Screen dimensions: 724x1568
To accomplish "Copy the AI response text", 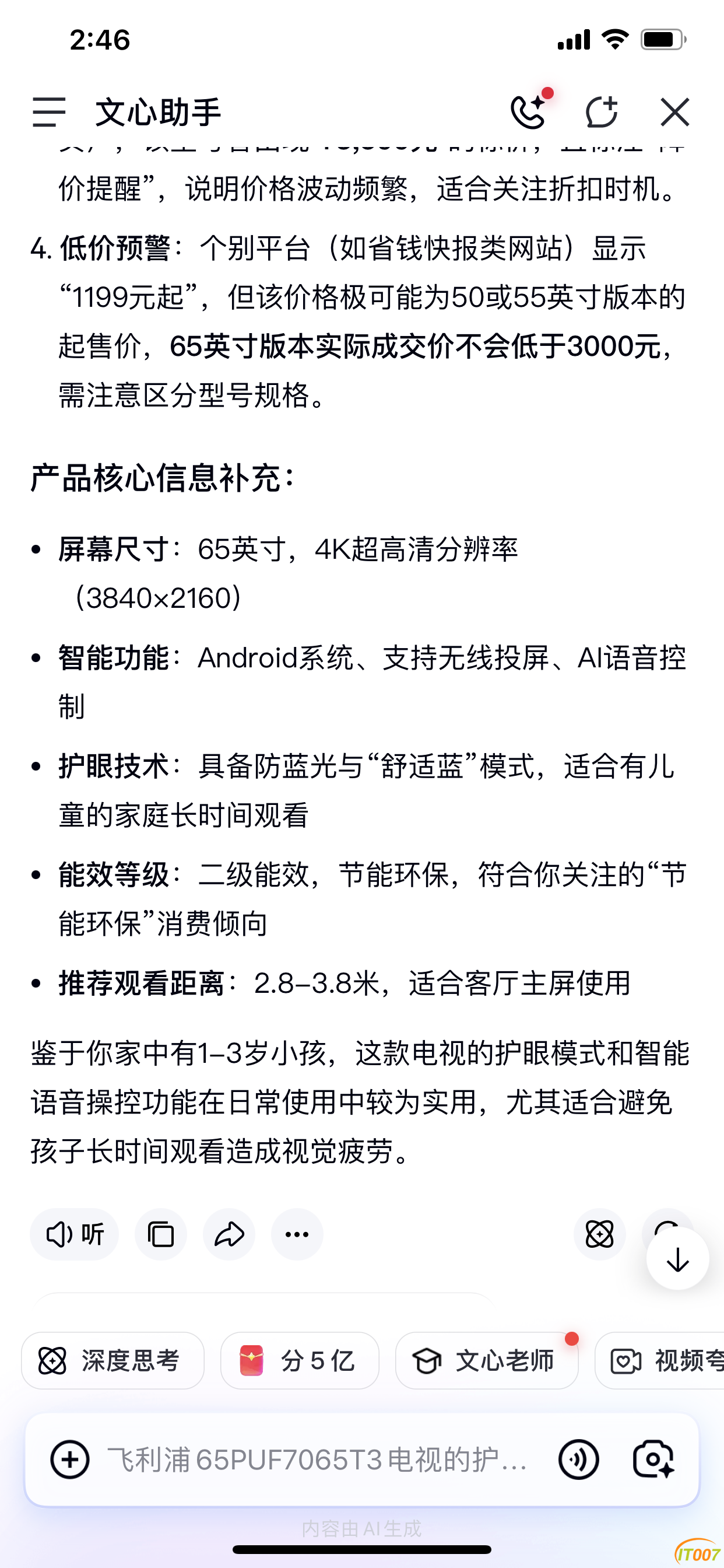I will click(x=161, y=1234).
